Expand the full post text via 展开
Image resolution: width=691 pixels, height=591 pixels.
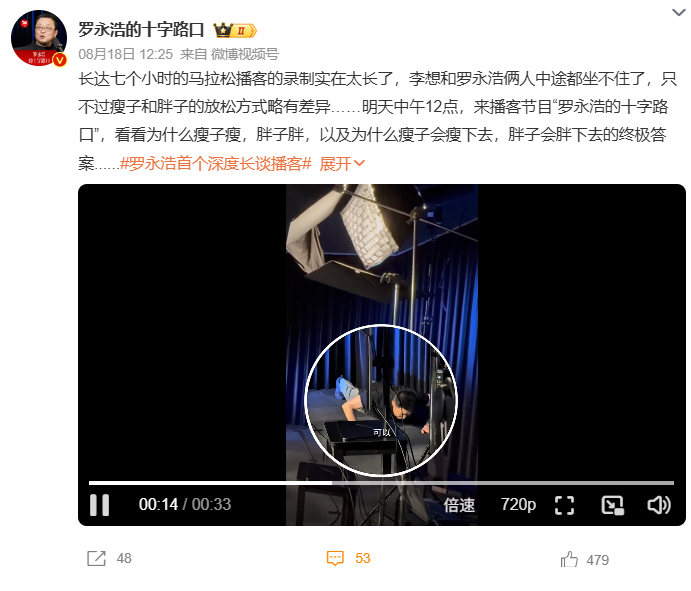click(x=342, y=164)
